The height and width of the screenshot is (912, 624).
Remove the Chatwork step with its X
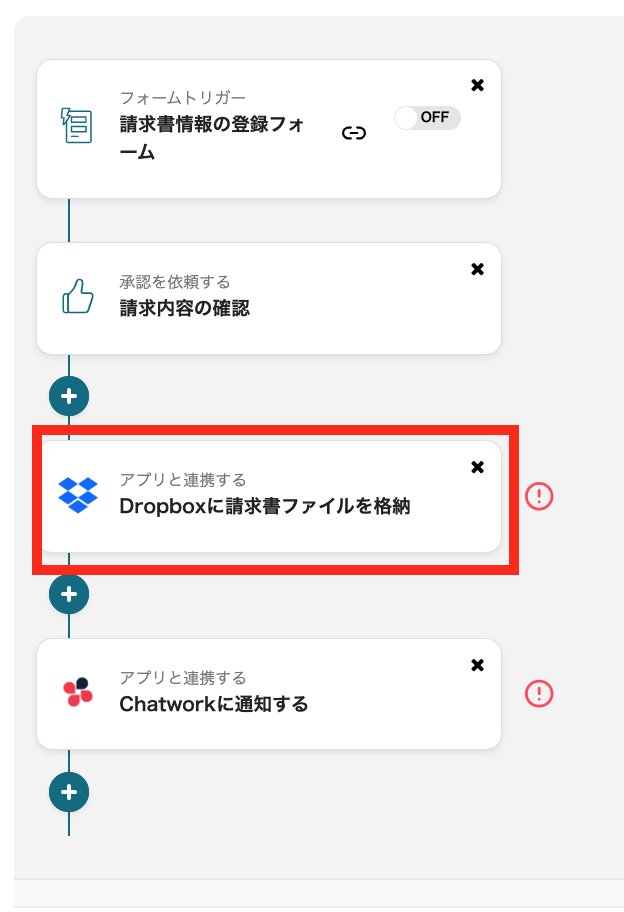(x=477, y=665)
